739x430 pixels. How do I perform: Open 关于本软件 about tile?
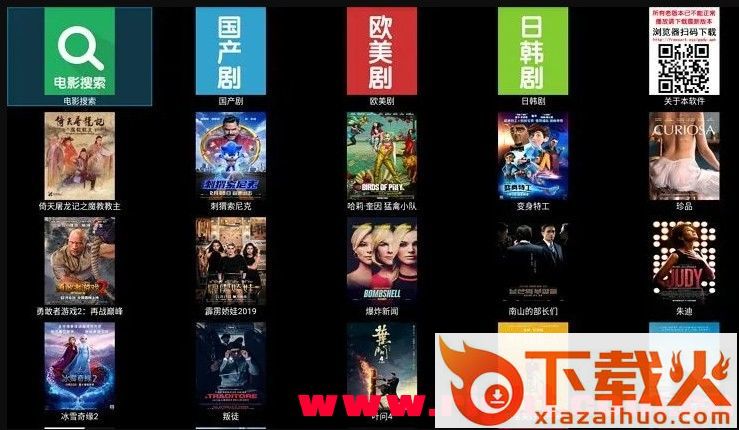(684, 51)
